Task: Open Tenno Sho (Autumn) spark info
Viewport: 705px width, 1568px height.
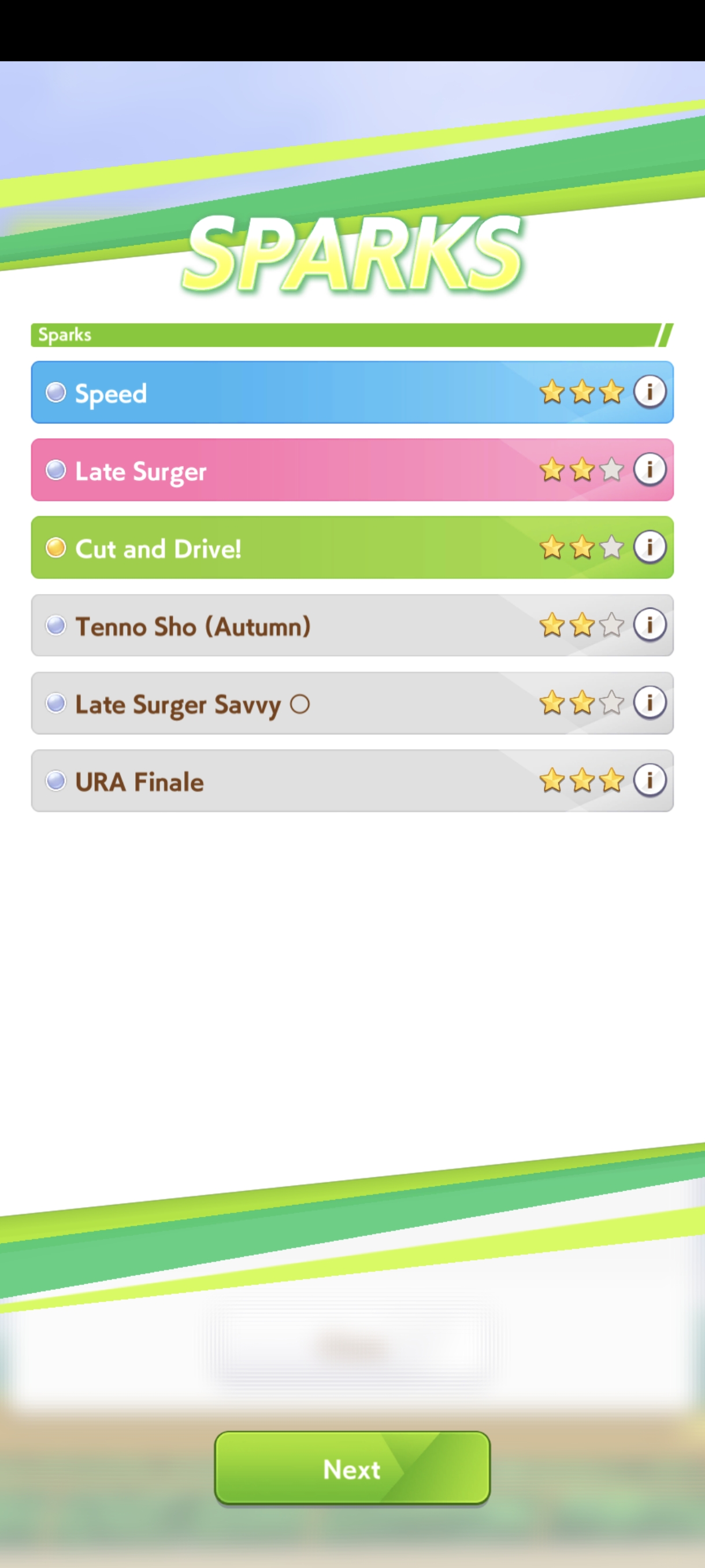Action: coord(649,625)
